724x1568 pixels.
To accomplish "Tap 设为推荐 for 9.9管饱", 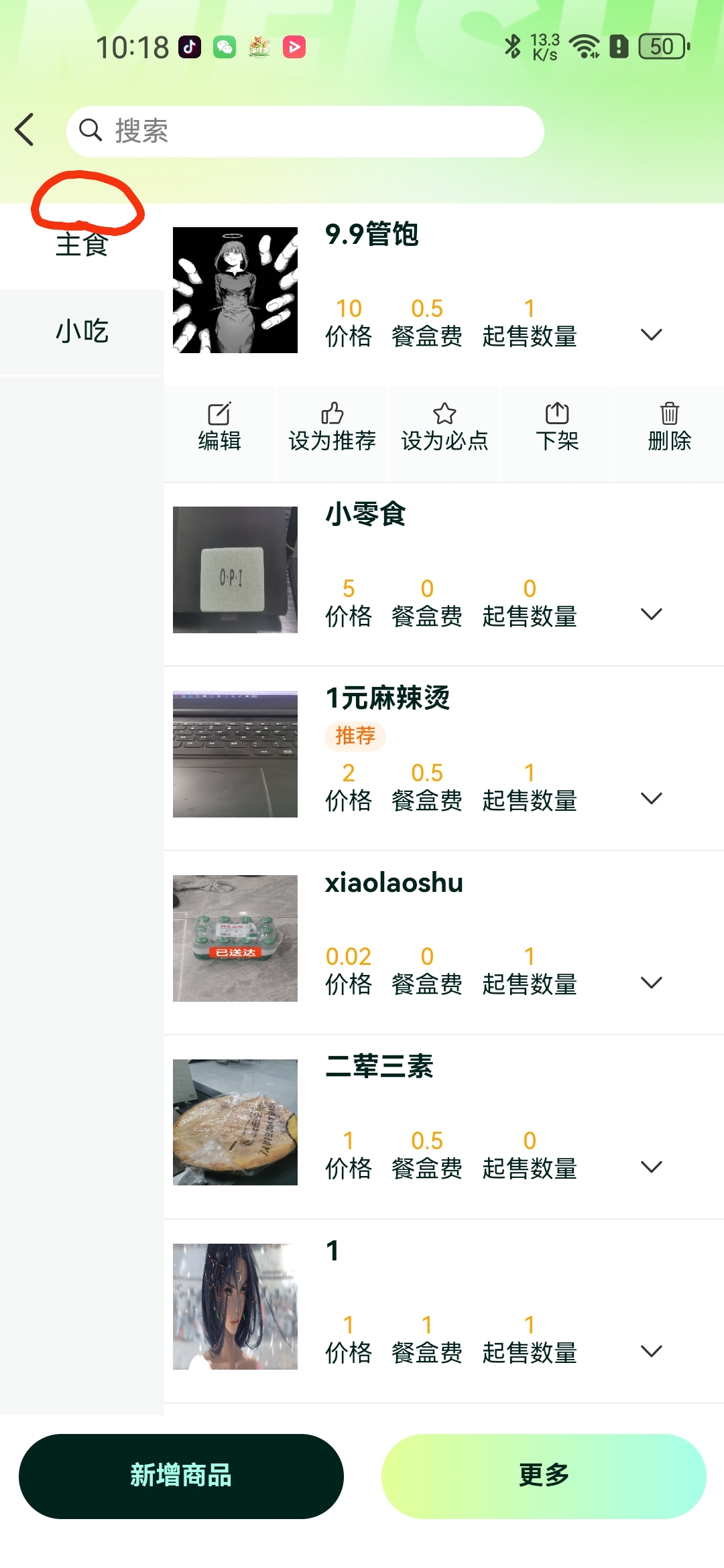I will pyautogui.click(x=332, y=427).
